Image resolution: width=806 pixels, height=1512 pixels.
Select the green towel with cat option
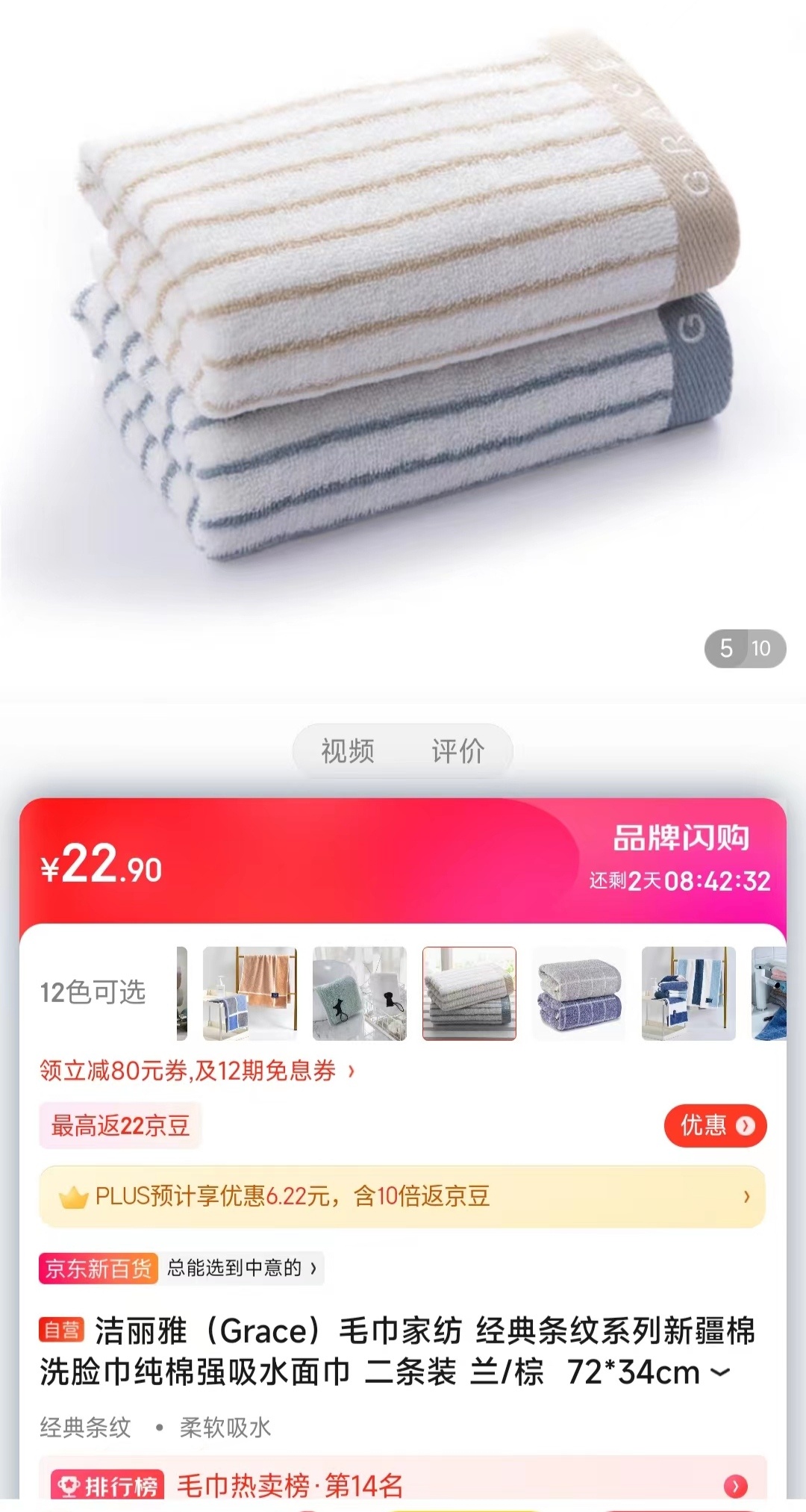pos(360,994)
